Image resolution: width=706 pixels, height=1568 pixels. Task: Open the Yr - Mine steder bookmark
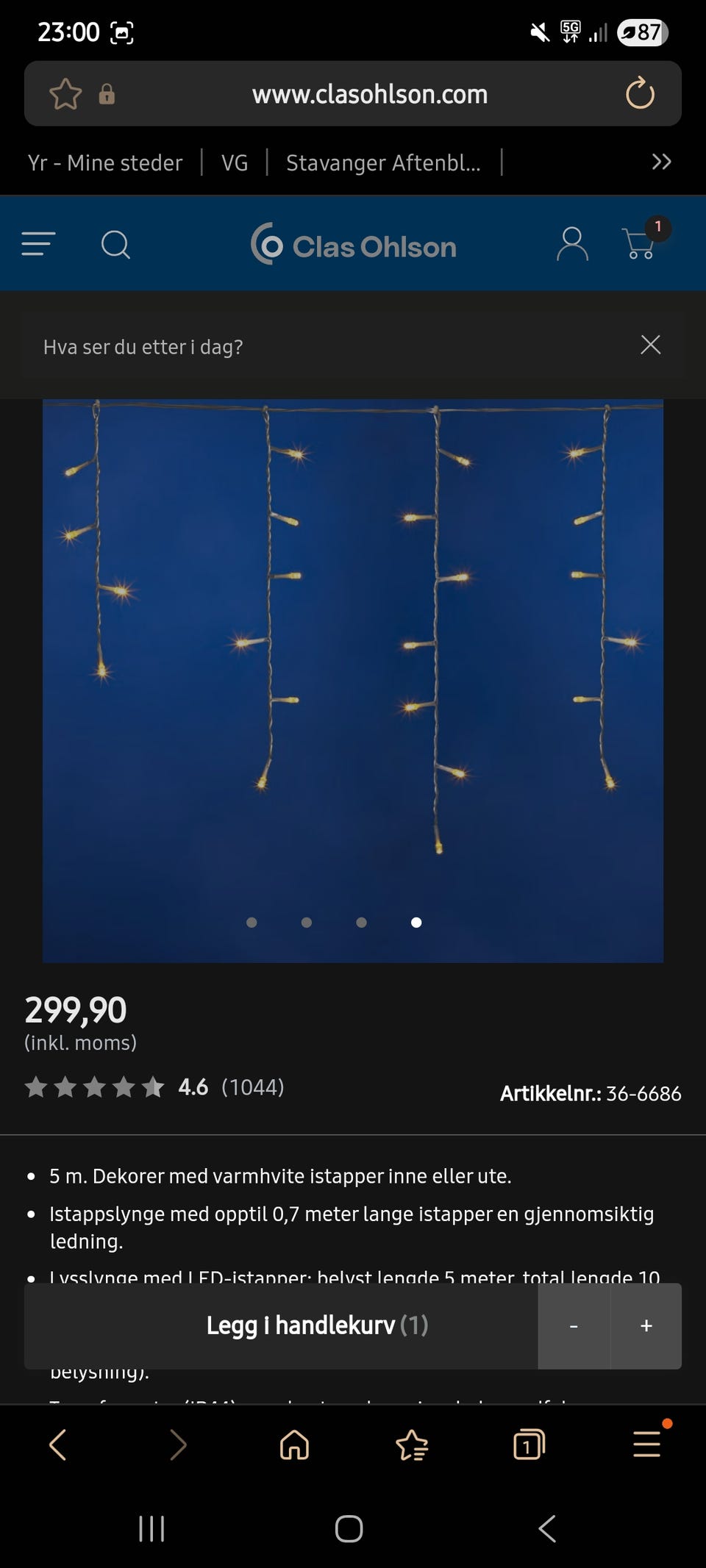coord(105,162)
